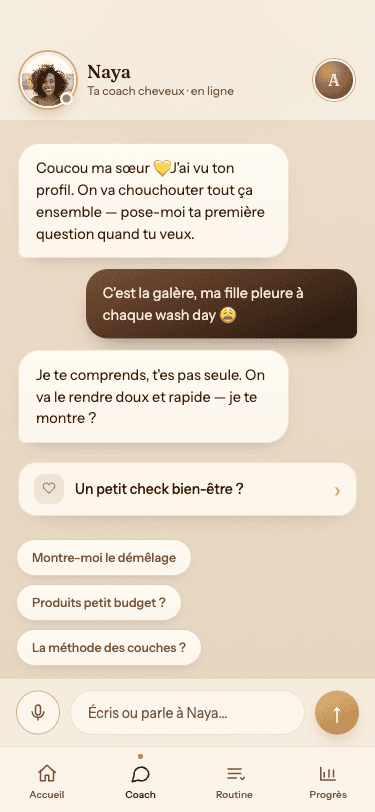View Naya's coach profile photo
This screenshot has height=812, width=375.
tap(48, 80)
